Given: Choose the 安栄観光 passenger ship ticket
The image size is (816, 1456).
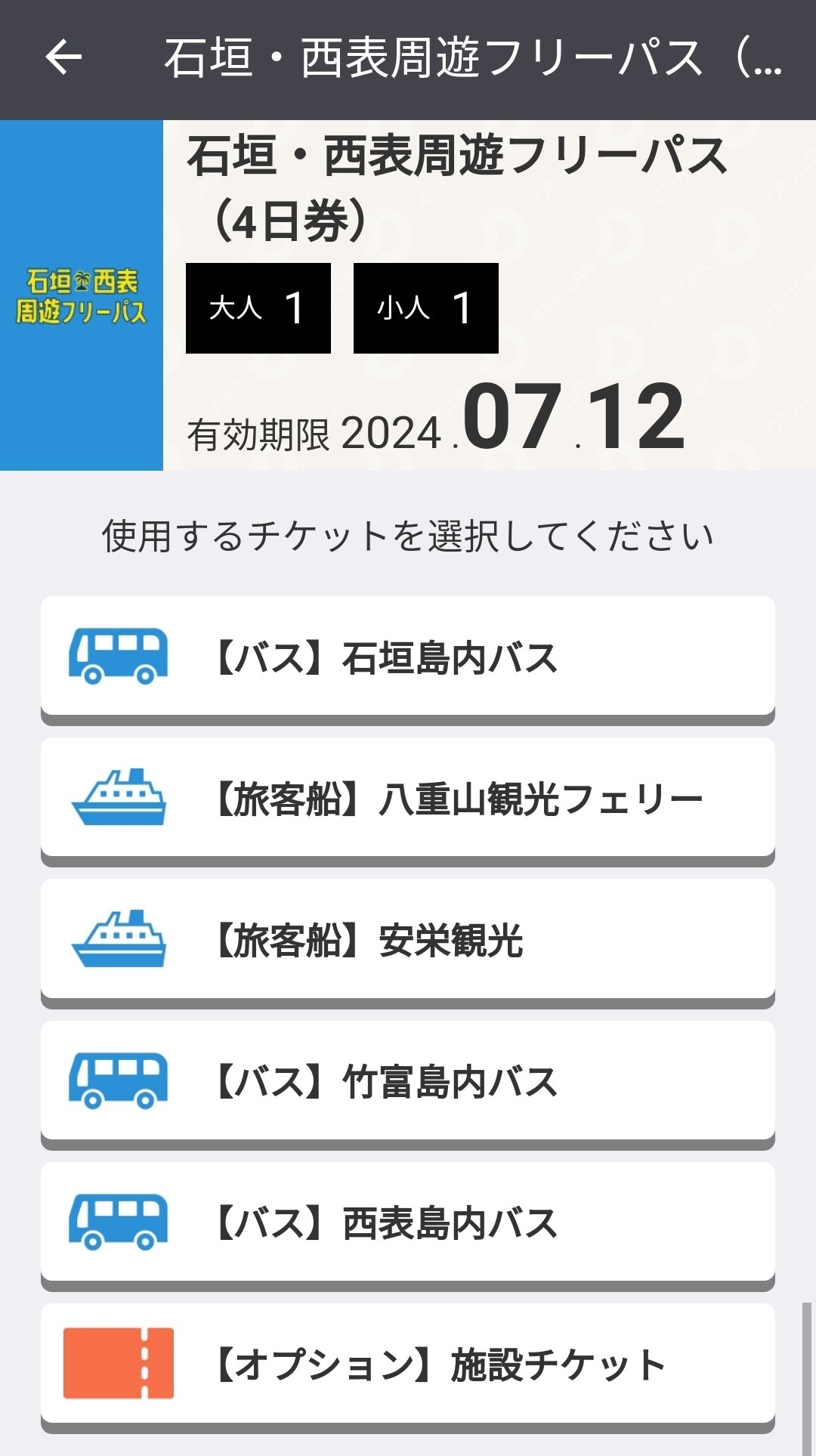Looking at the screenshot, I should [x=408, y=940].
